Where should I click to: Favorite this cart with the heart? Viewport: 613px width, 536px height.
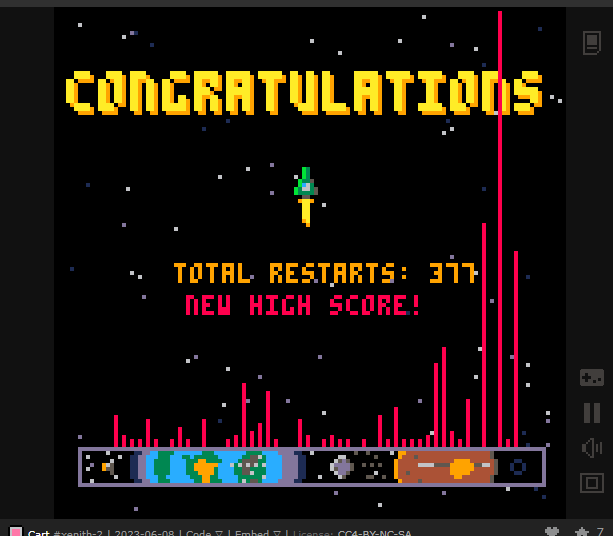coord(551,532)
